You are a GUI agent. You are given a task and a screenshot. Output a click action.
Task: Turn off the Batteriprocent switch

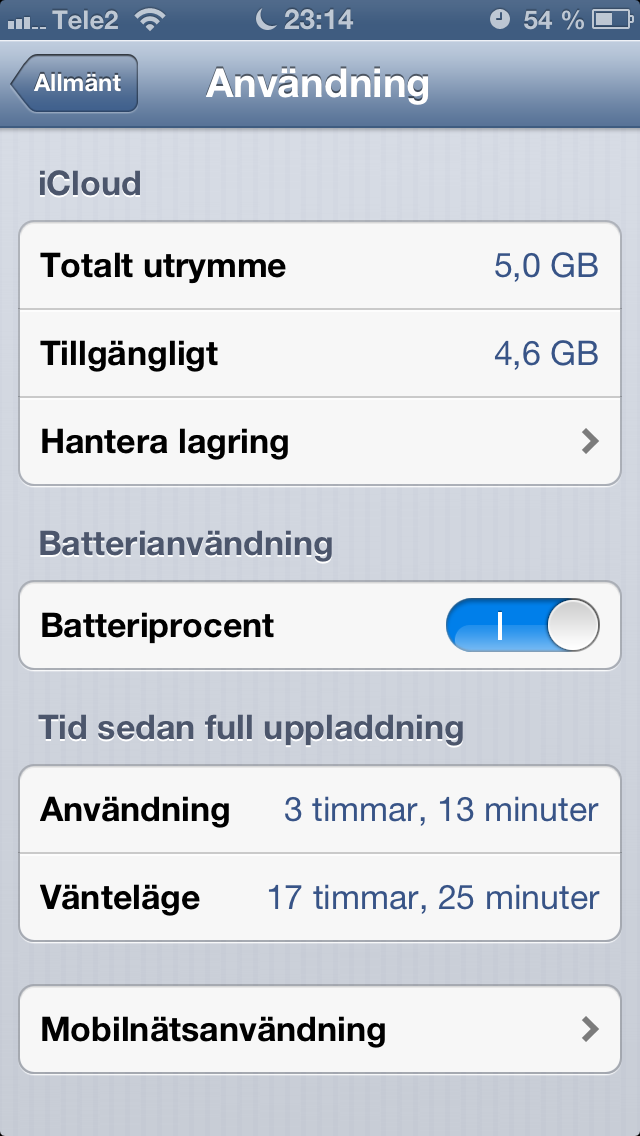coord(523,625)
